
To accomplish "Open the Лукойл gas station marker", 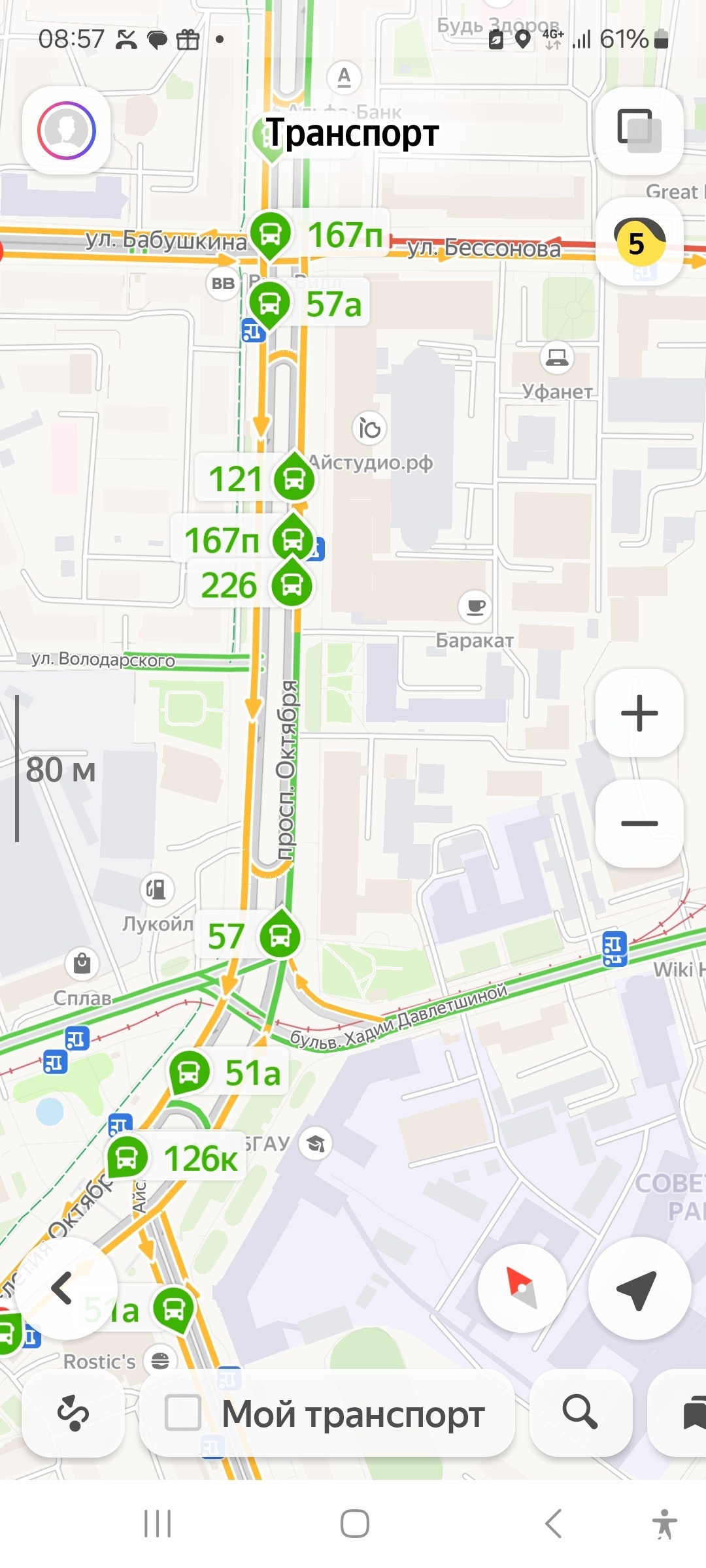I will click(157, 889).
